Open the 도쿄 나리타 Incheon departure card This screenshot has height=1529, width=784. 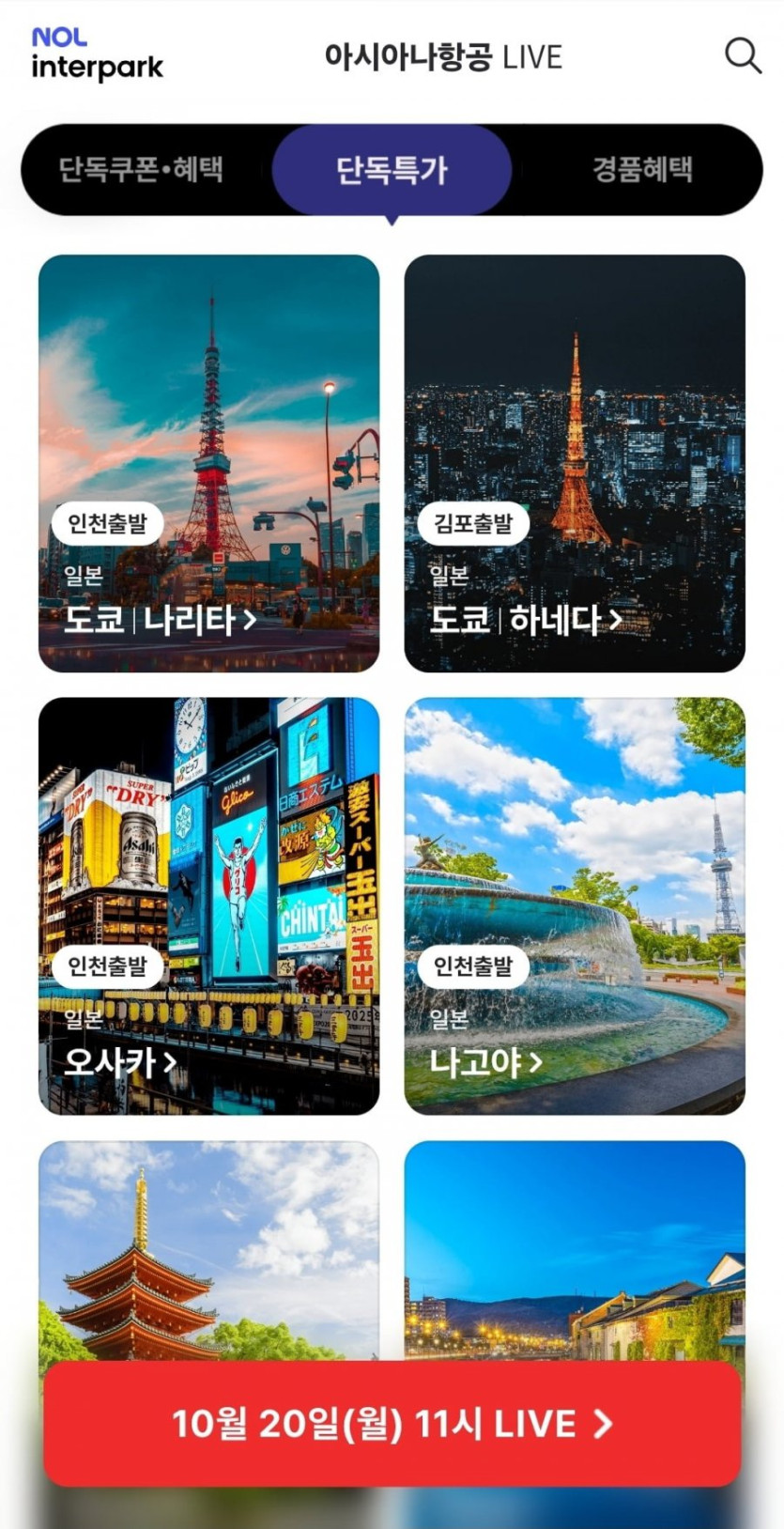coord(208,463)
